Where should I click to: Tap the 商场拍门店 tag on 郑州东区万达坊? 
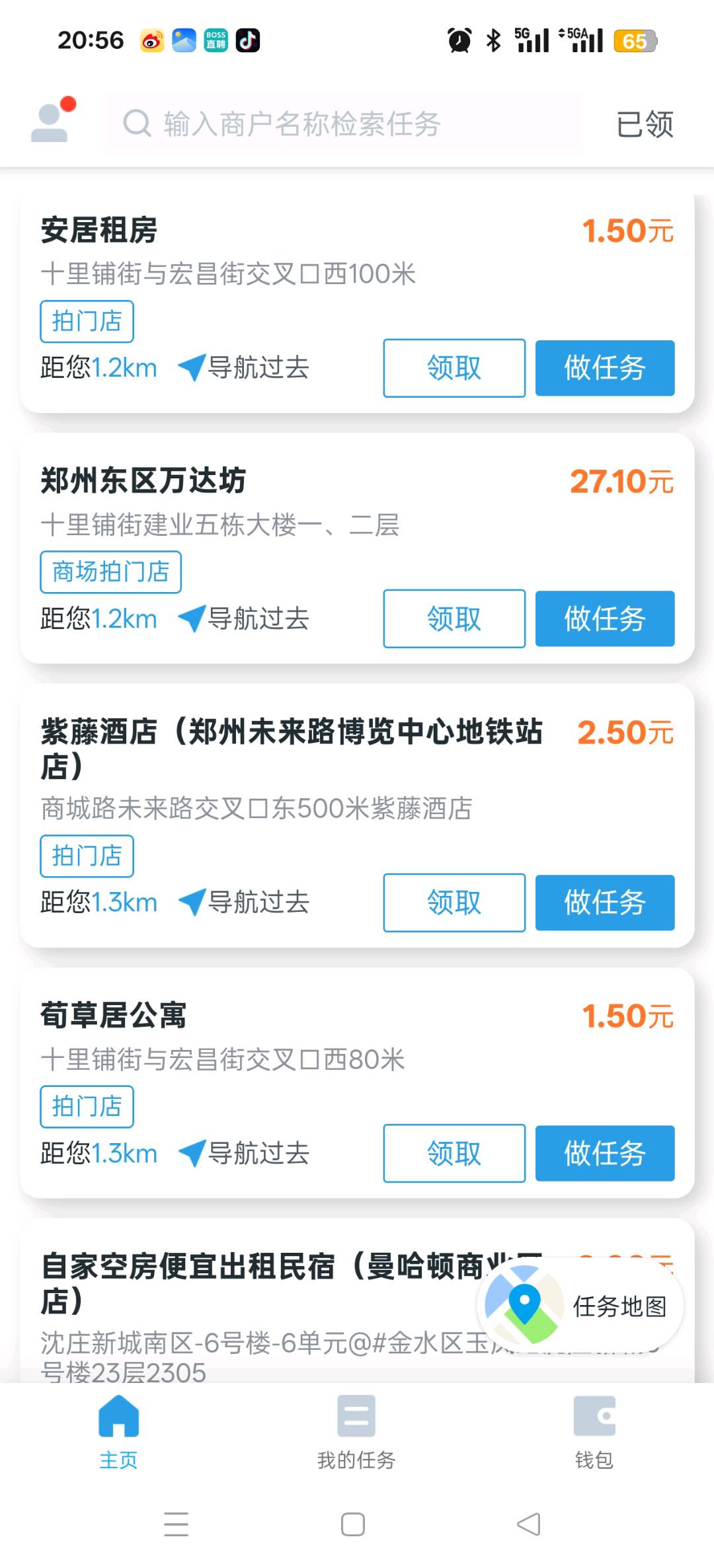(110, 572)
